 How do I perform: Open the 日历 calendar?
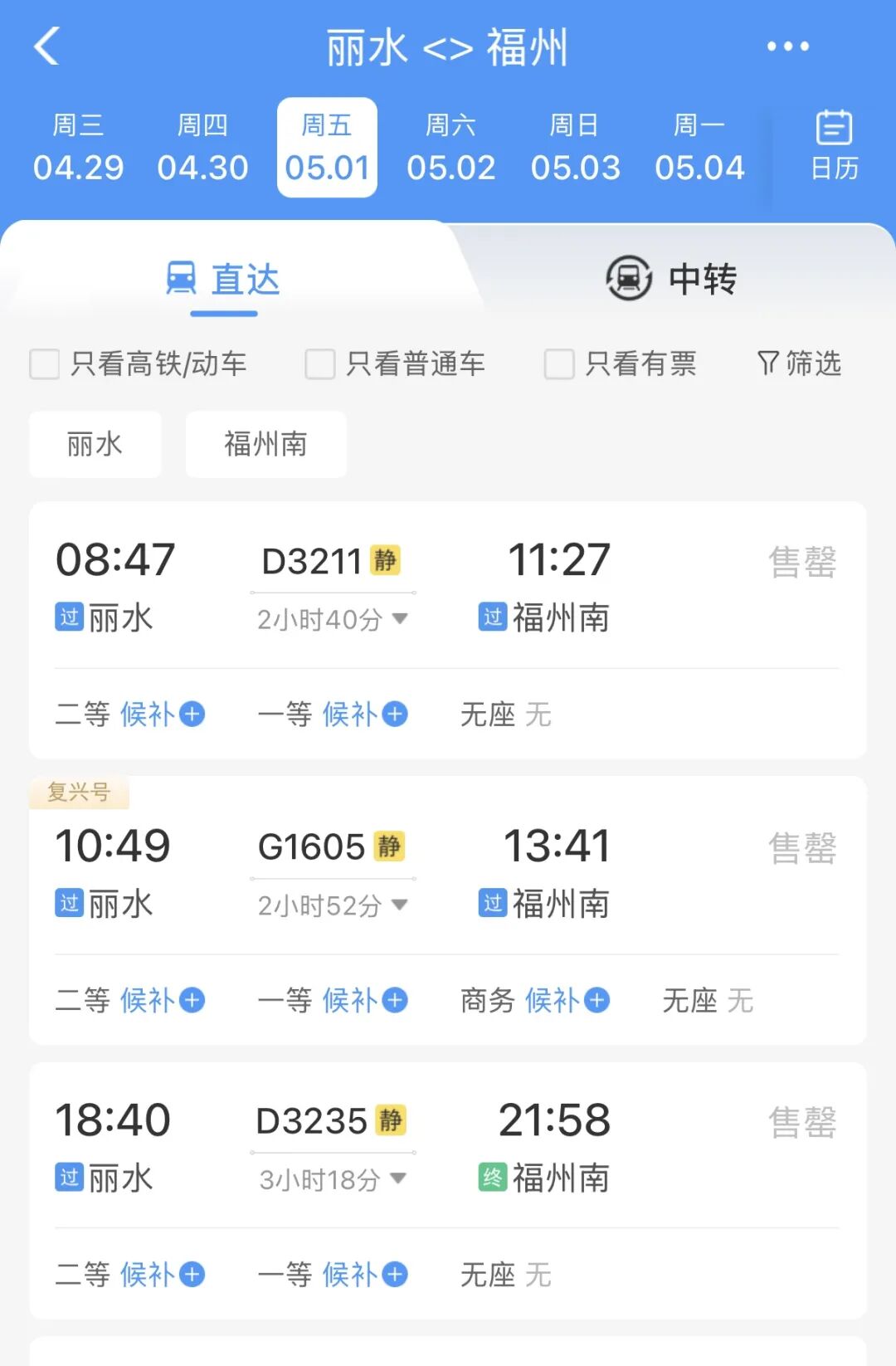(834, 146)
